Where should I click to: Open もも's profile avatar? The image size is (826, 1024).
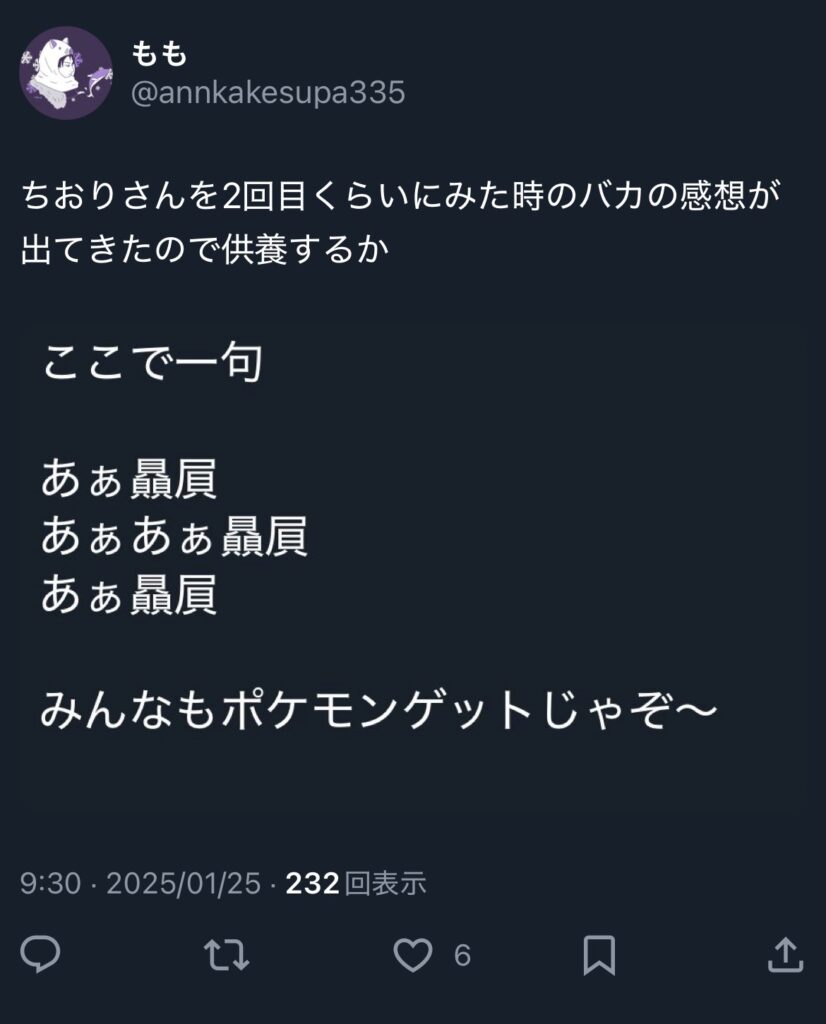point(65,73)
